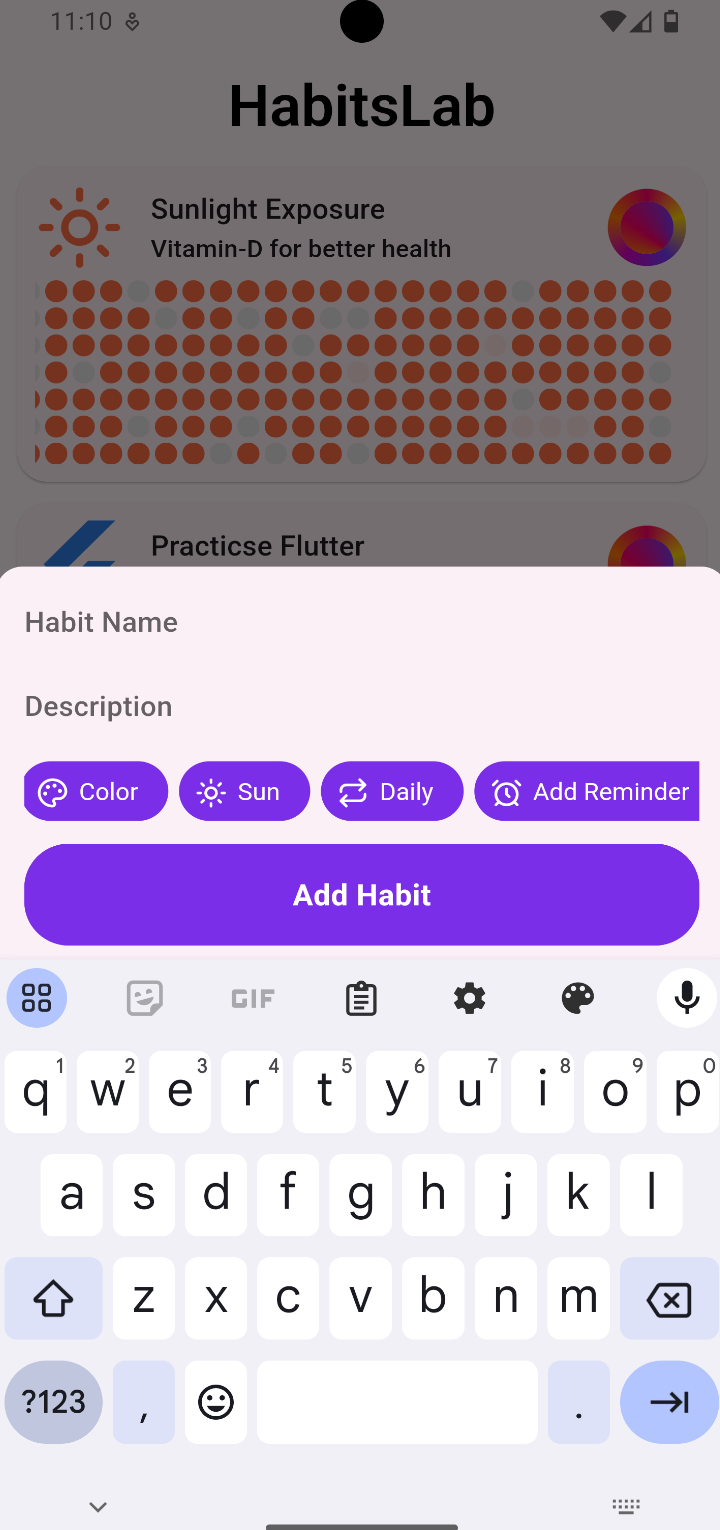Change the Daily frequency chip
This screenshot has width=720, height=1530.
392,791
